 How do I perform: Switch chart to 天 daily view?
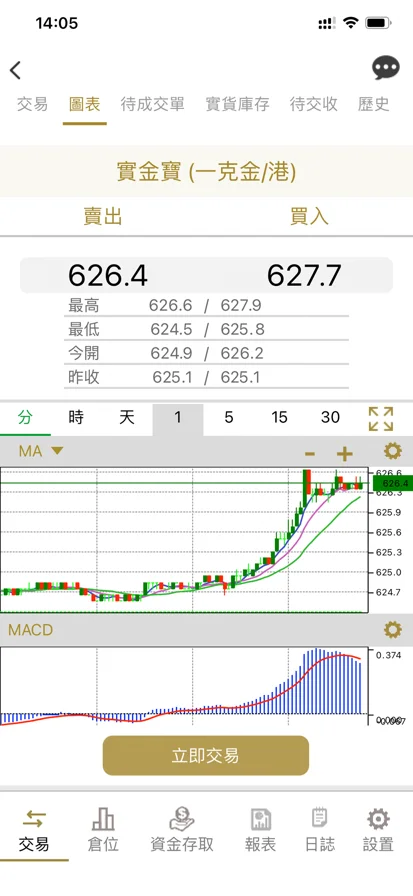tap(127, 418)
